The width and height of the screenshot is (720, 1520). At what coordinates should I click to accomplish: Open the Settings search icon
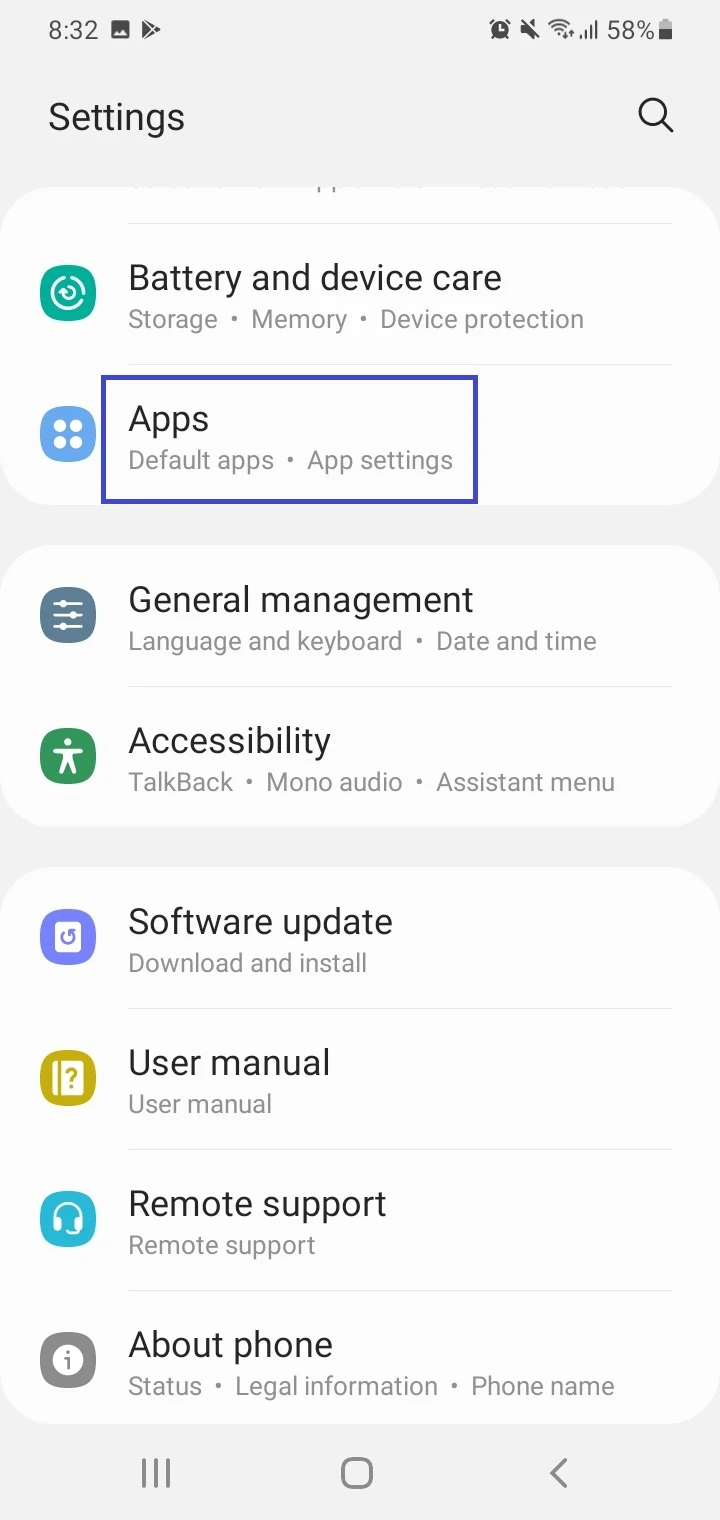click(x=655, y=116)
